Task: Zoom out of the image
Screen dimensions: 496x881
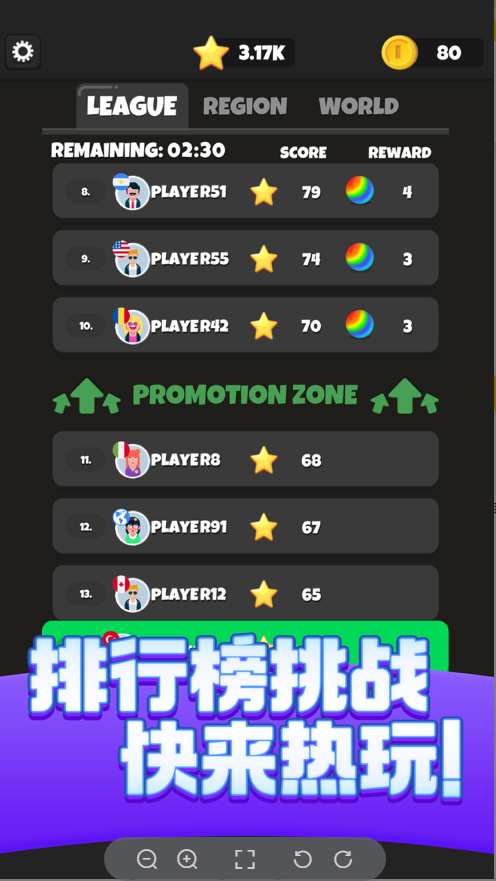Action: (147, 859)
